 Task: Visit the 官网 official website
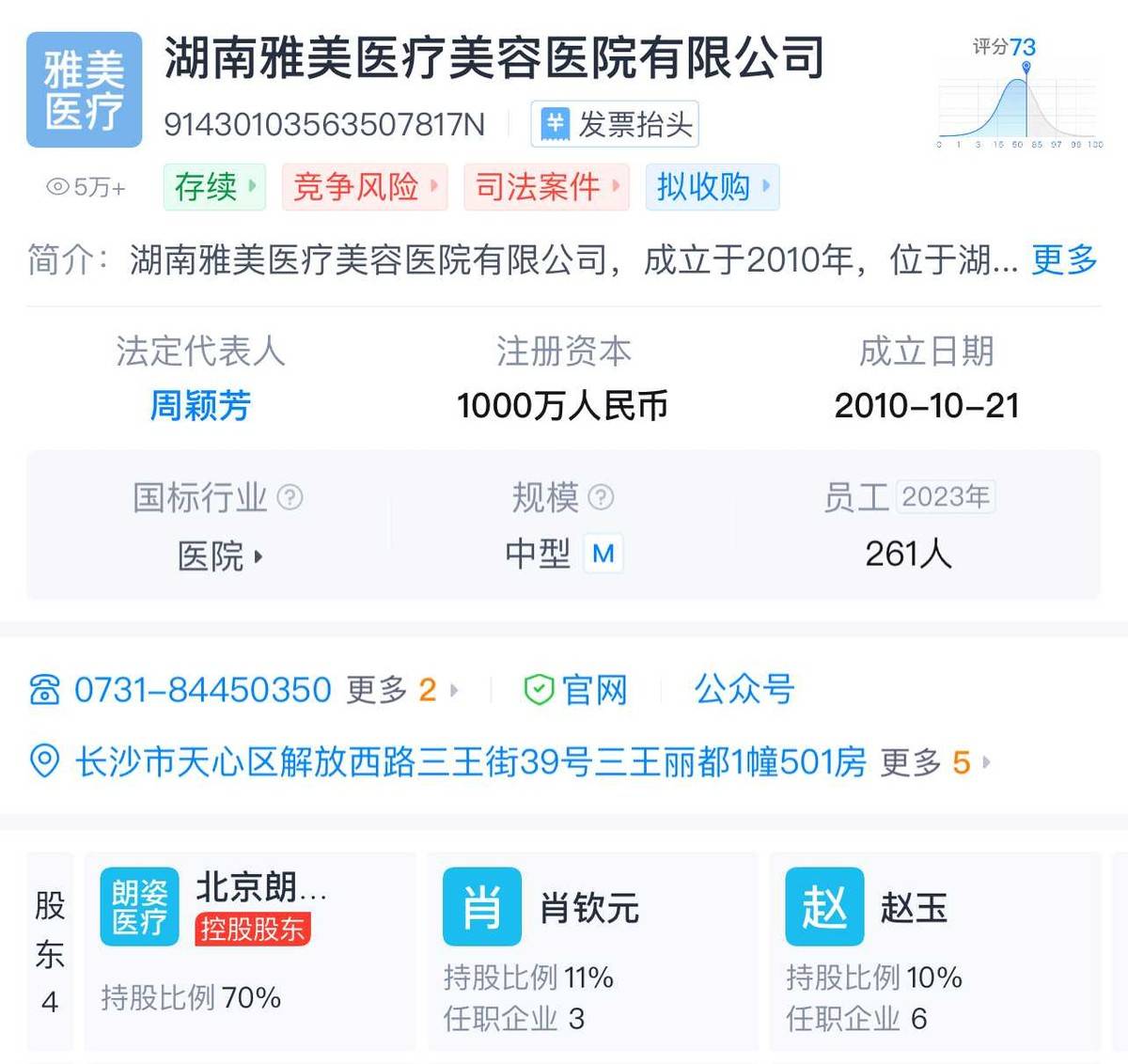(x=576, y=690)
